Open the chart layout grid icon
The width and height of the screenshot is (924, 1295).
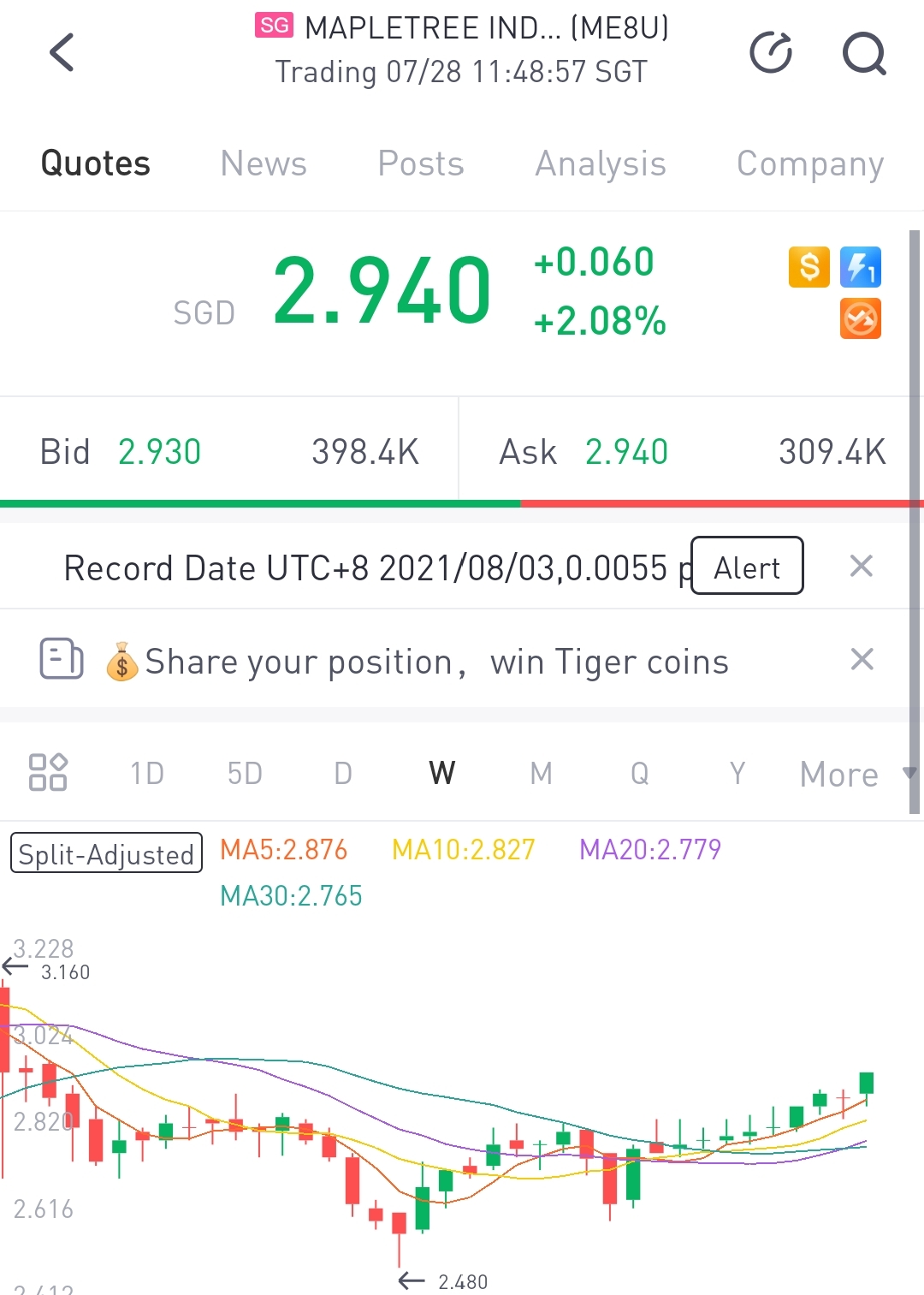coord(48,772)
